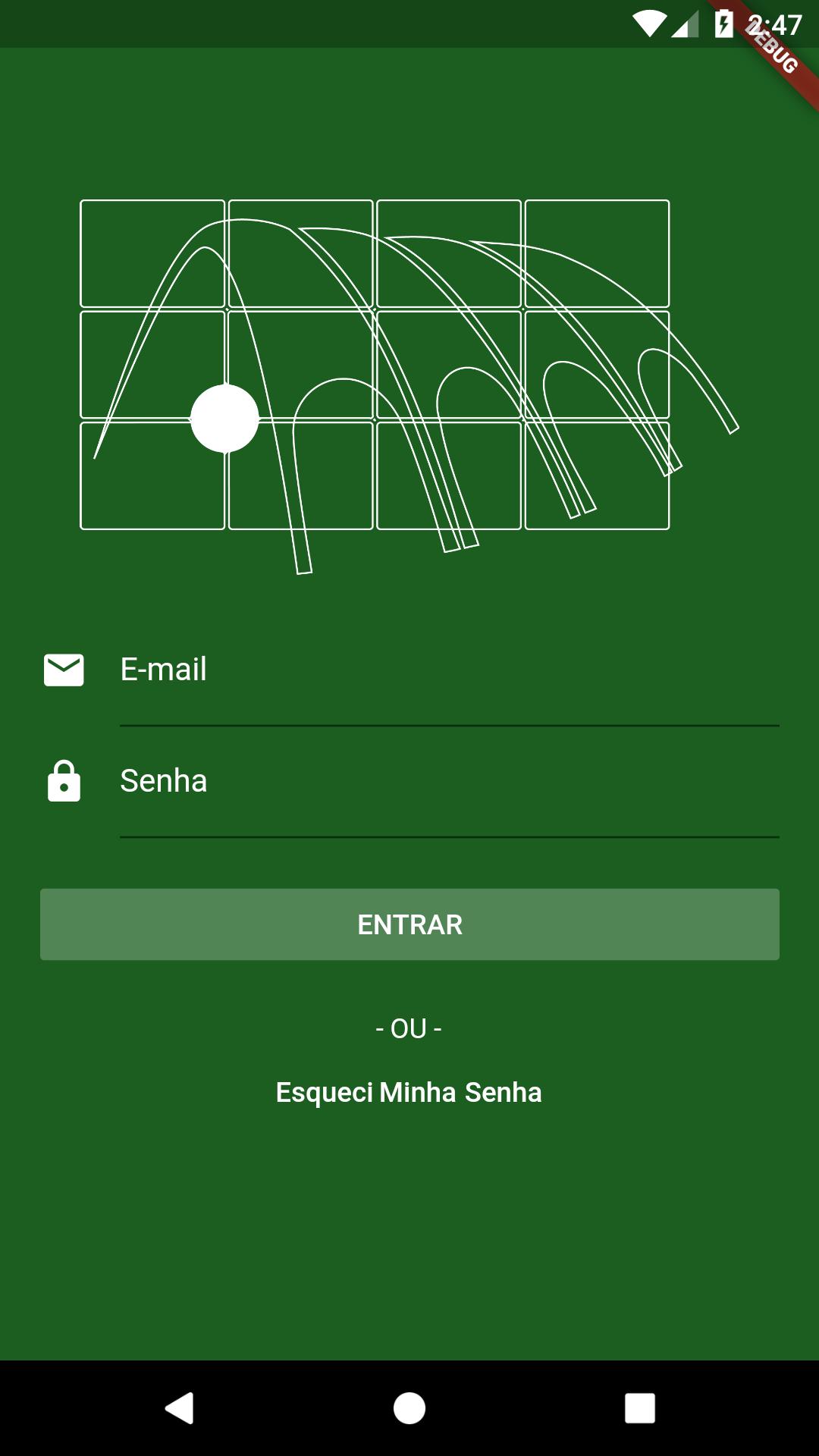The image size is (819, 1456).
Task: Tap the ENTRAR button to log in
Action: 409,924
